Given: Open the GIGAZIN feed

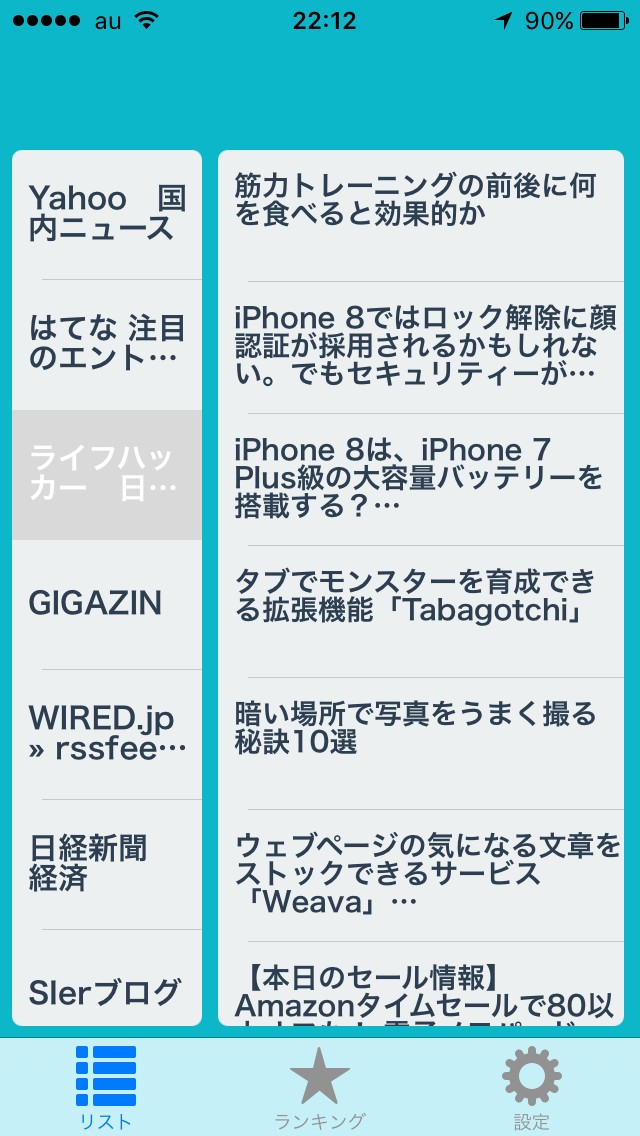Looking at the screenshot, I should click(107, 604).
